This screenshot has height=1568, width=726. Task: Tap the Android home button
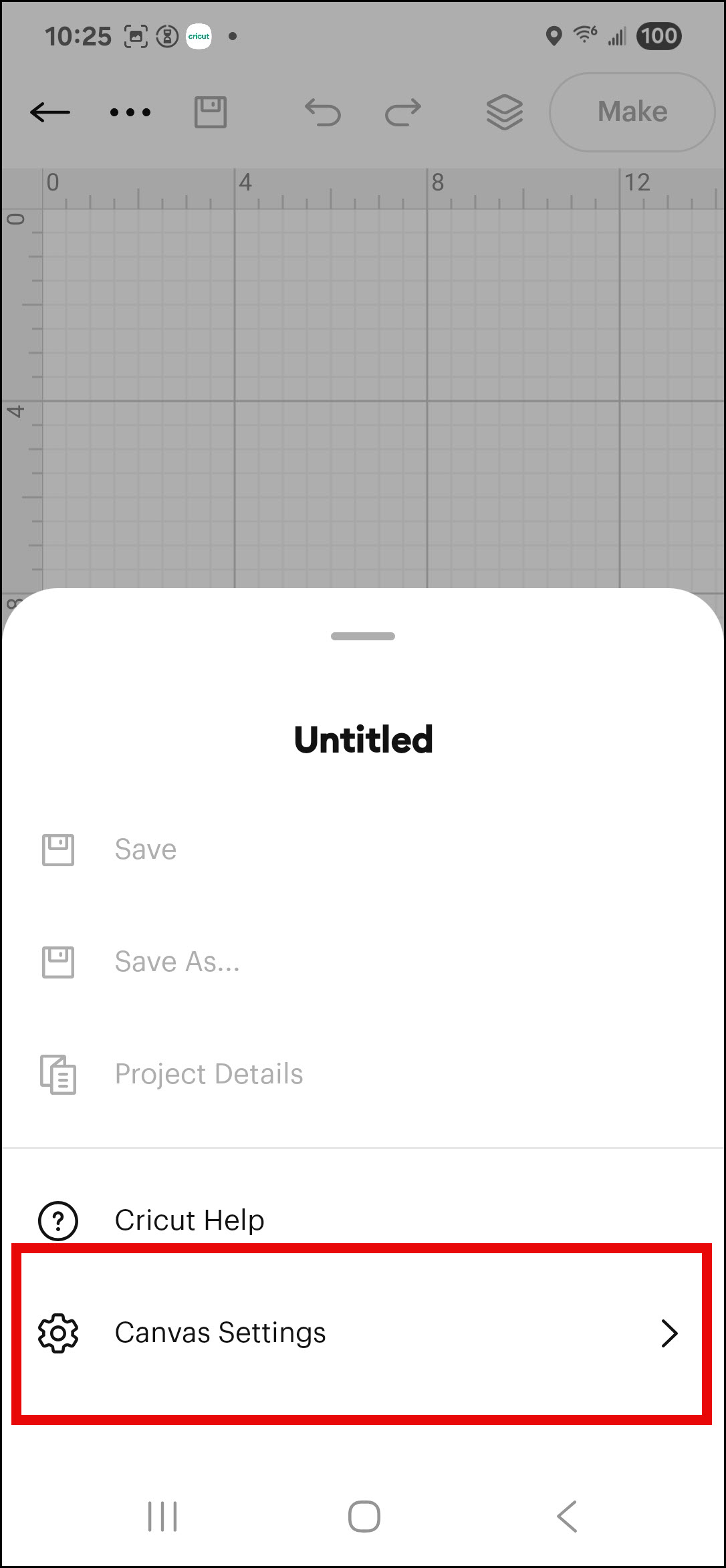(x=363, y=1516)
